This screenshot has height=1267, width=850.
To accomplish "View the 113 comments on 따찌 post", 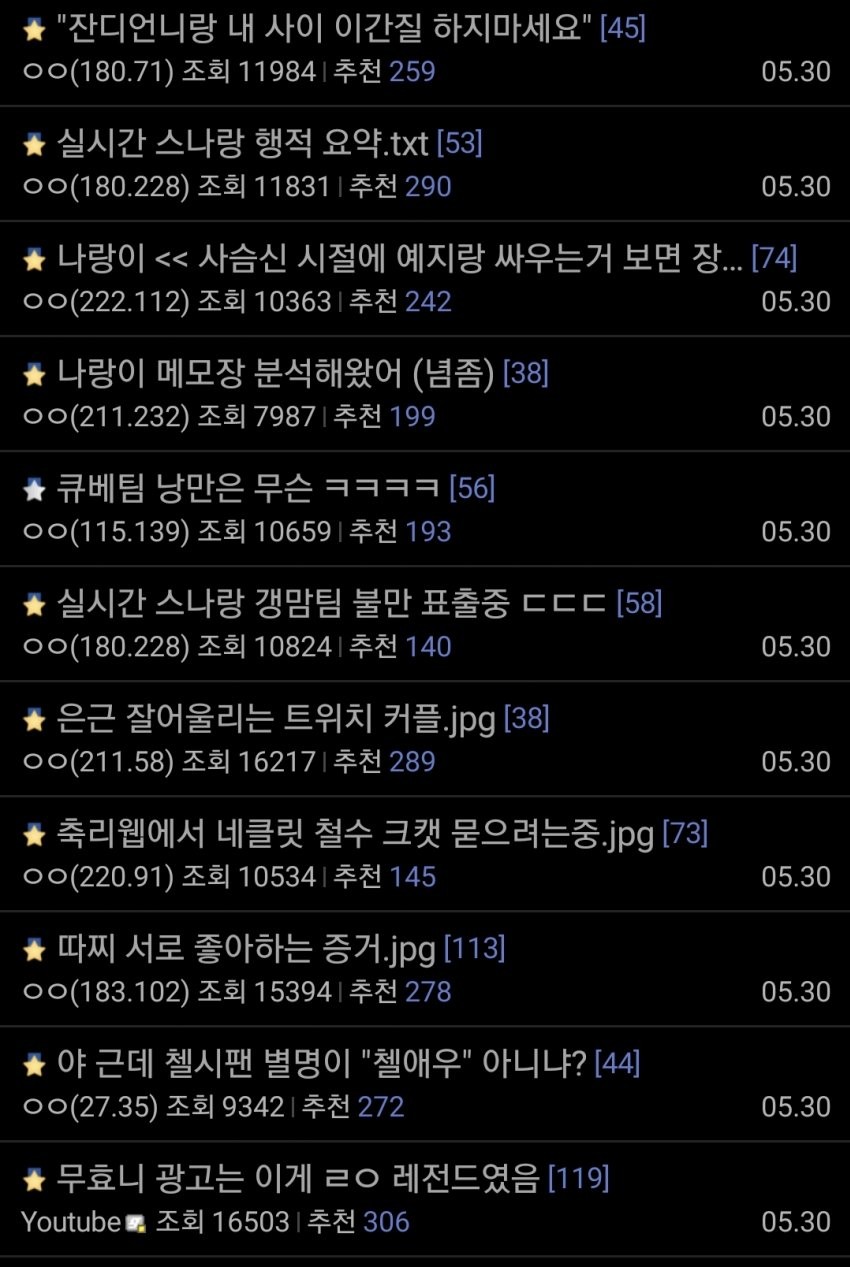I will pos(474,949).
